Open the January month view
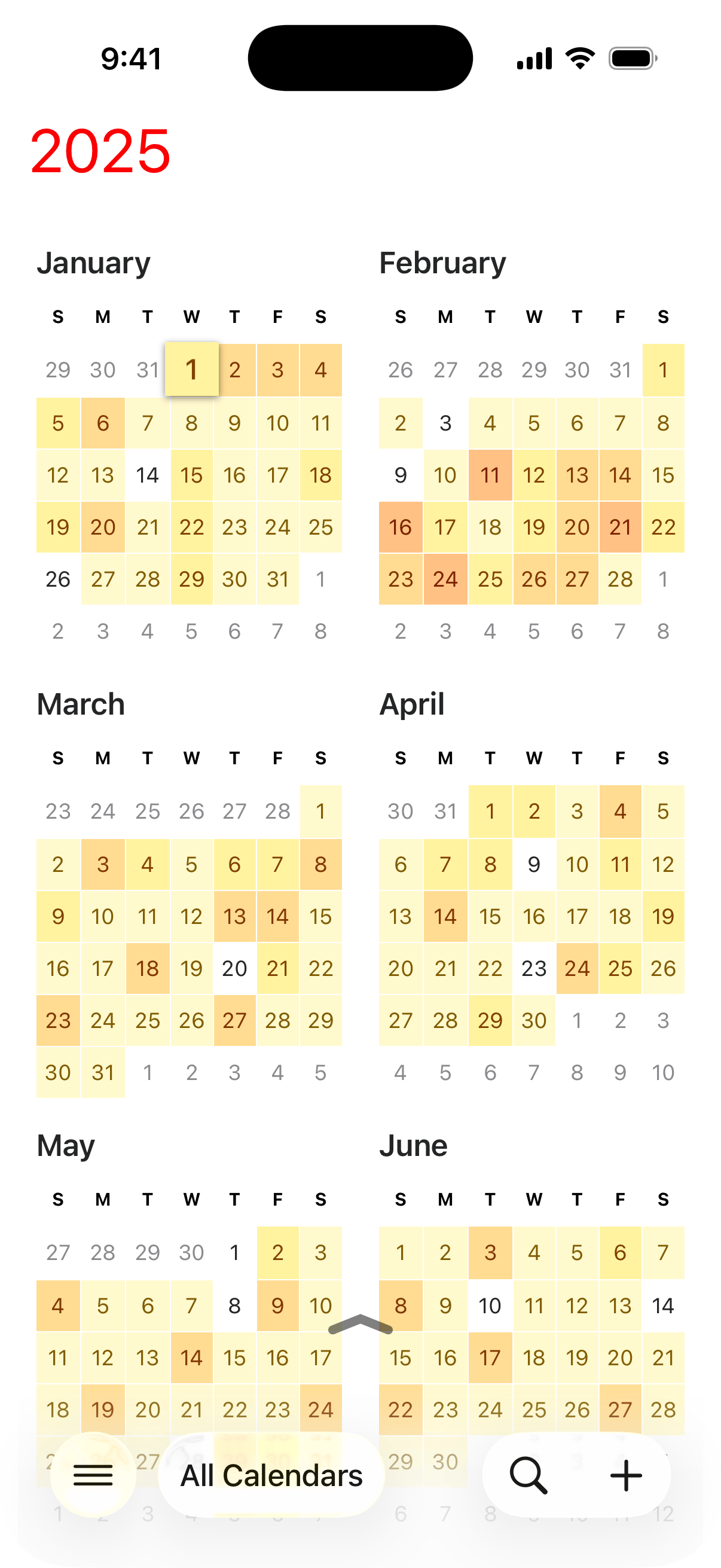The image size is (721, 1568). tap(94, 264)
